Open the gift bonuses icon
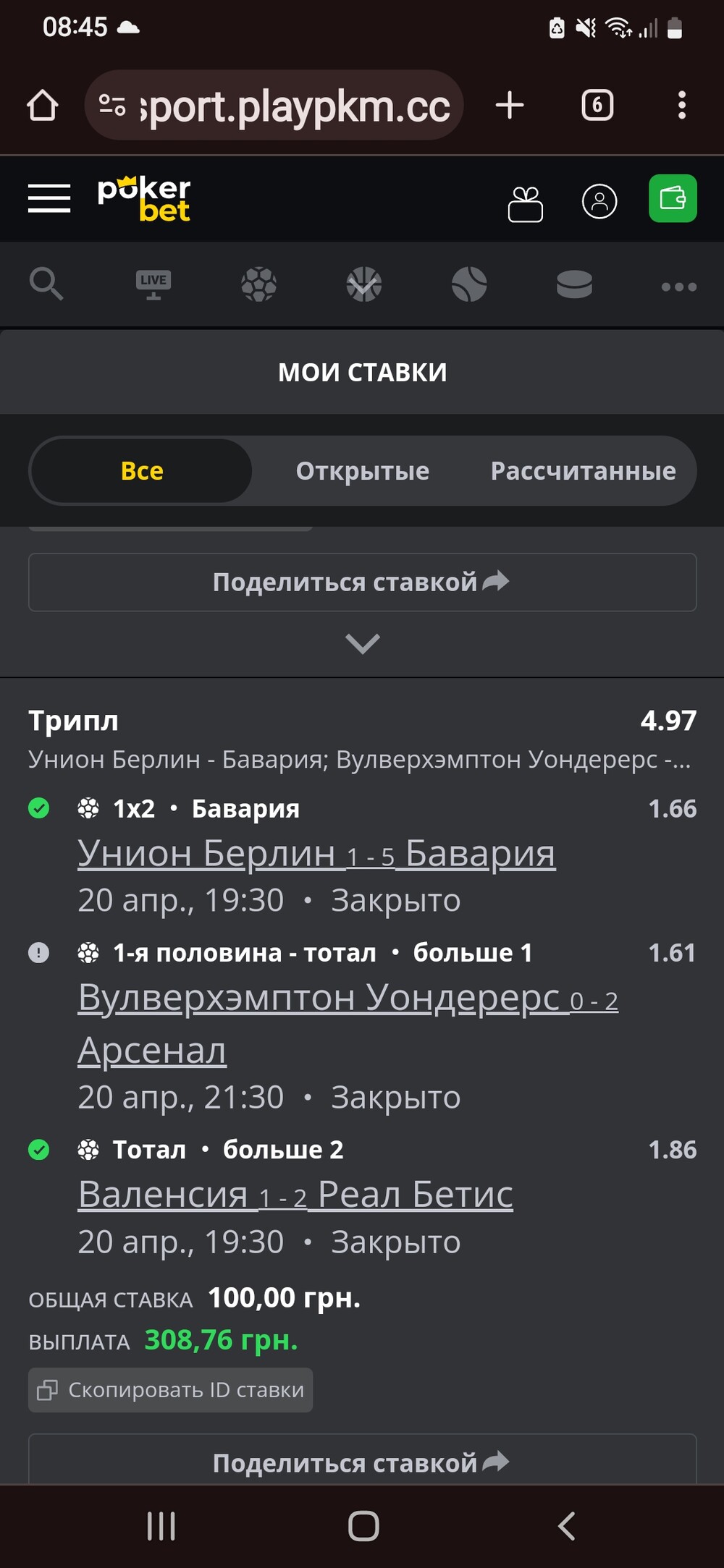 [x=526, y=203]
